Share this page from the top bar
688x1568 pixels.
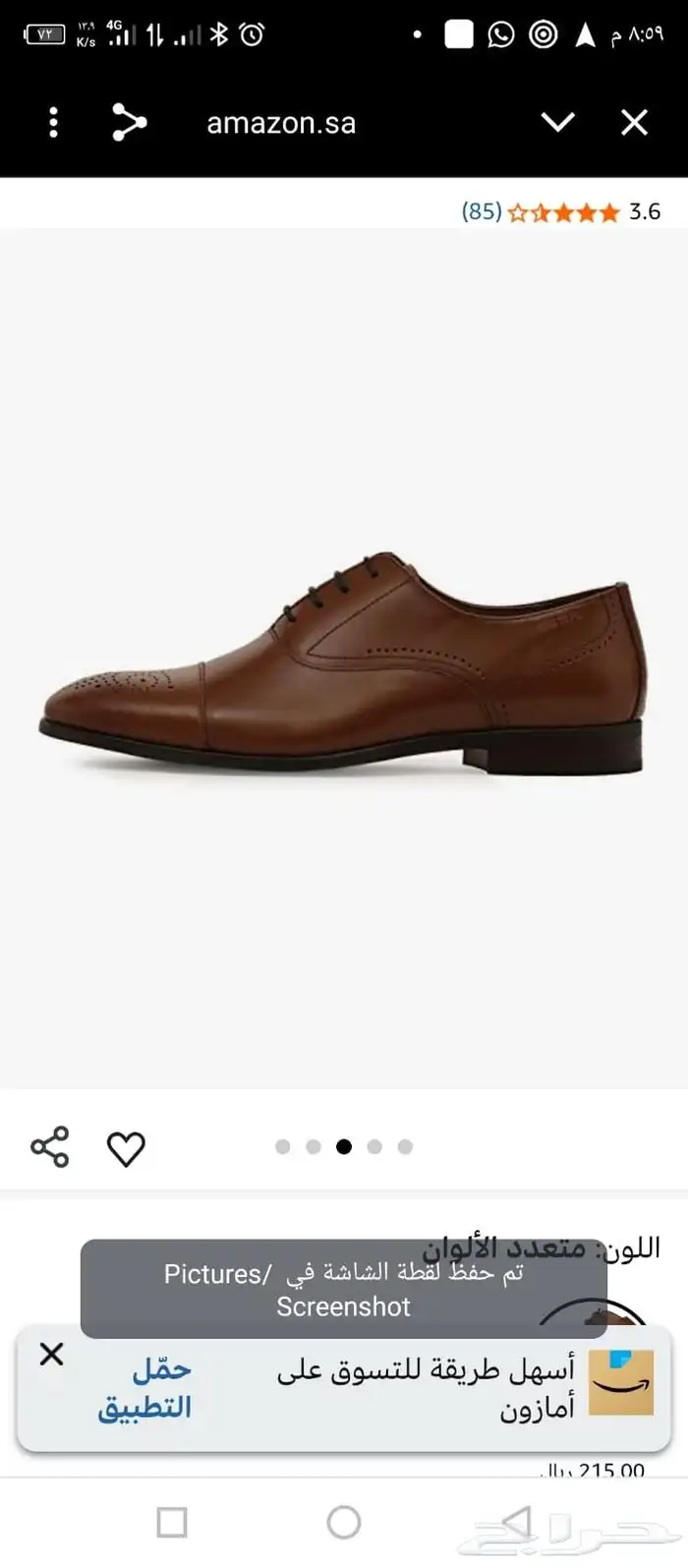(x=128, y=123)
